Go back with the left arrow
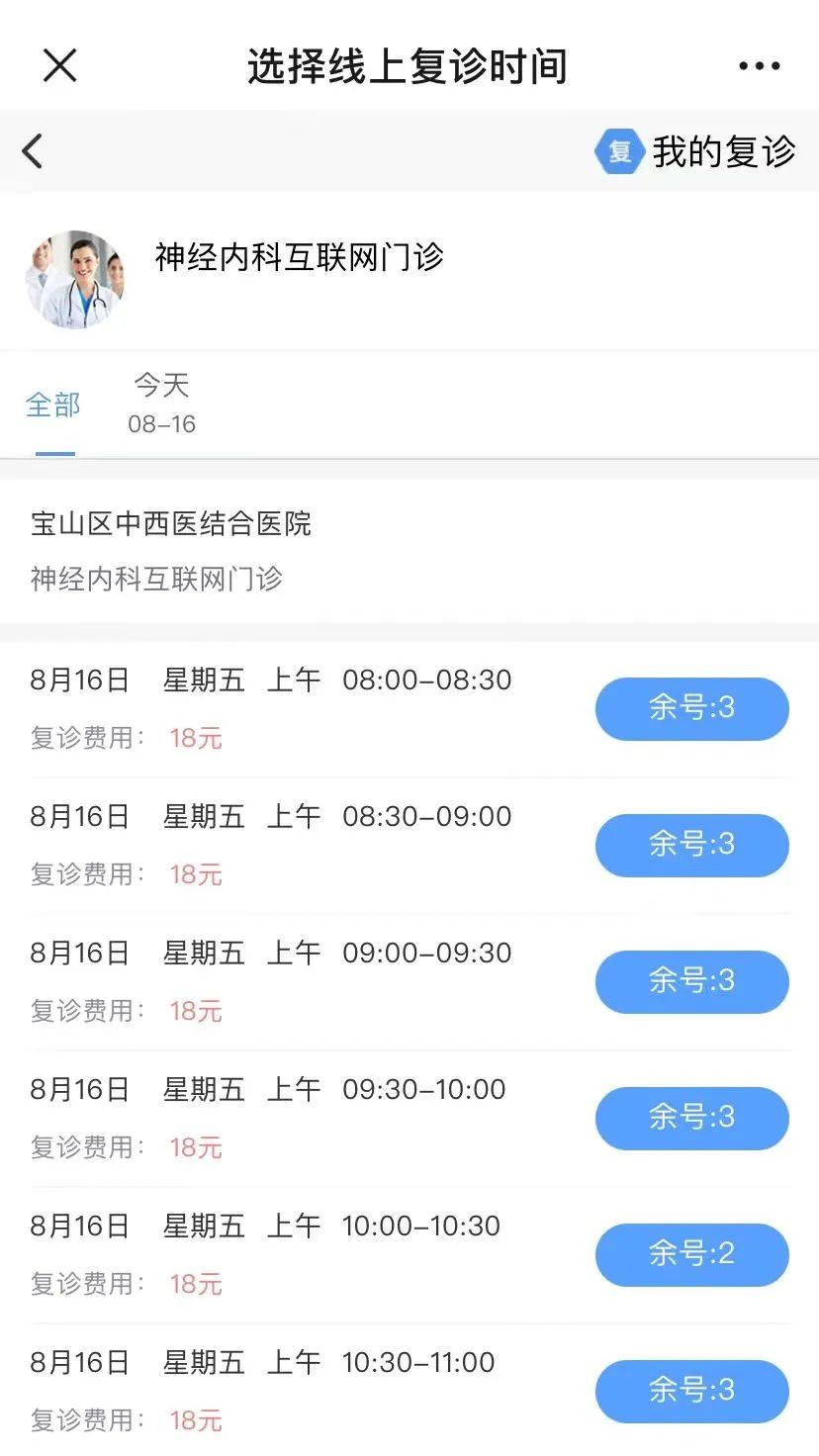The image size is (819, 1456). (x=33, y=151)
